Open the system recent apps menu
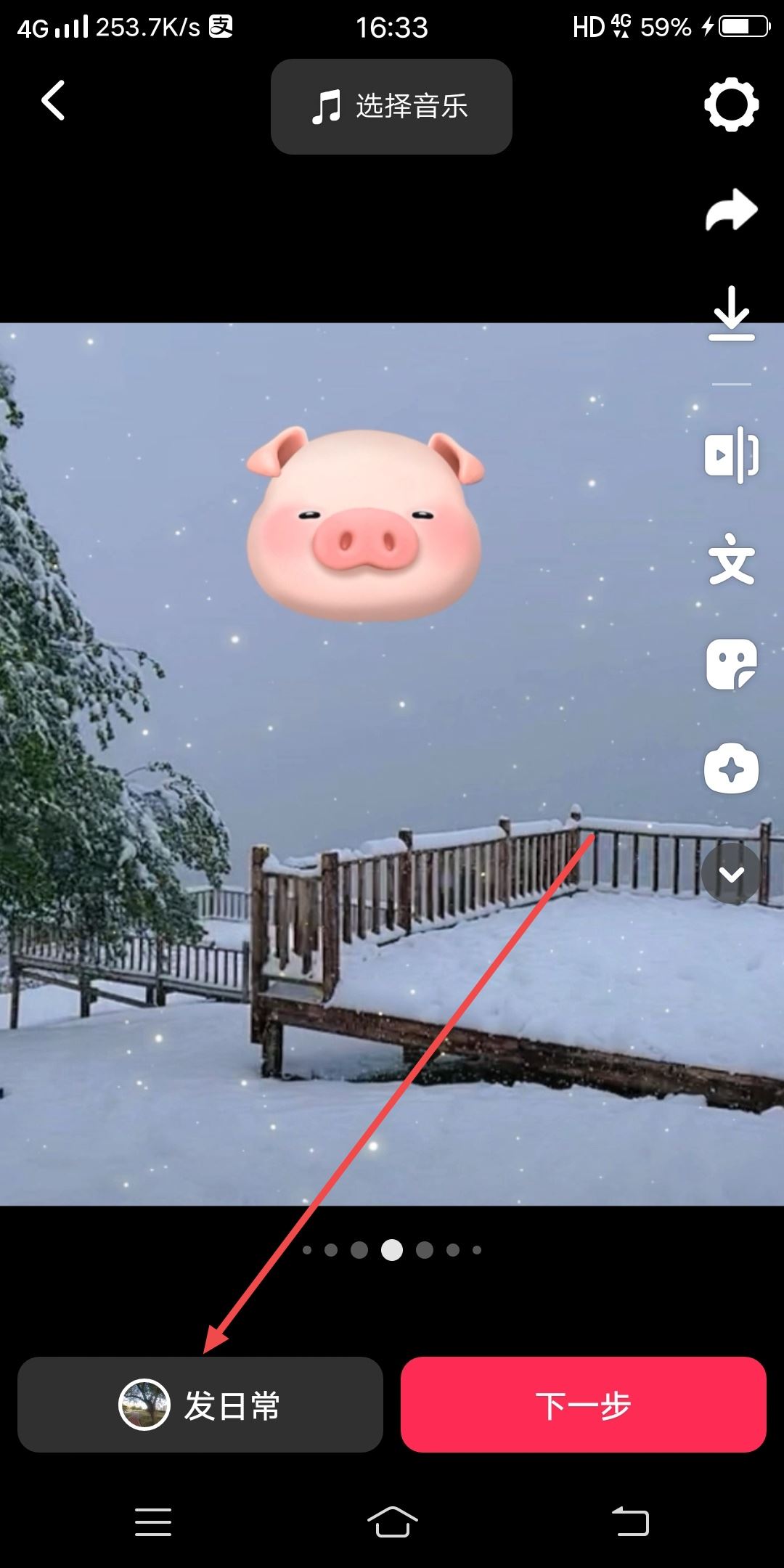The image size is (784, 1568). click(x=153, y=1522)
